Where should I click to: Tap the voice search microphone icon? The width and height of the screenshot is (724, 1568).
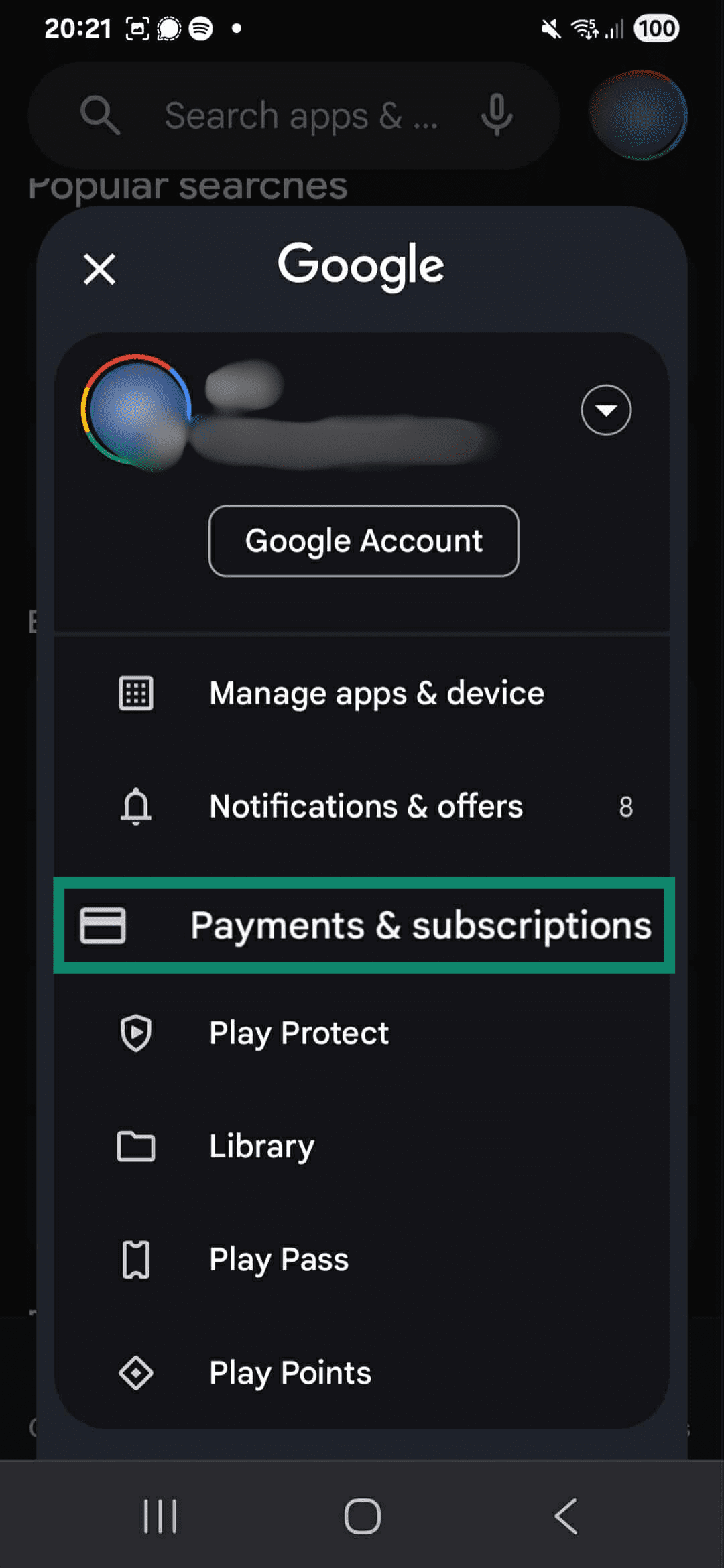point(496,115)
